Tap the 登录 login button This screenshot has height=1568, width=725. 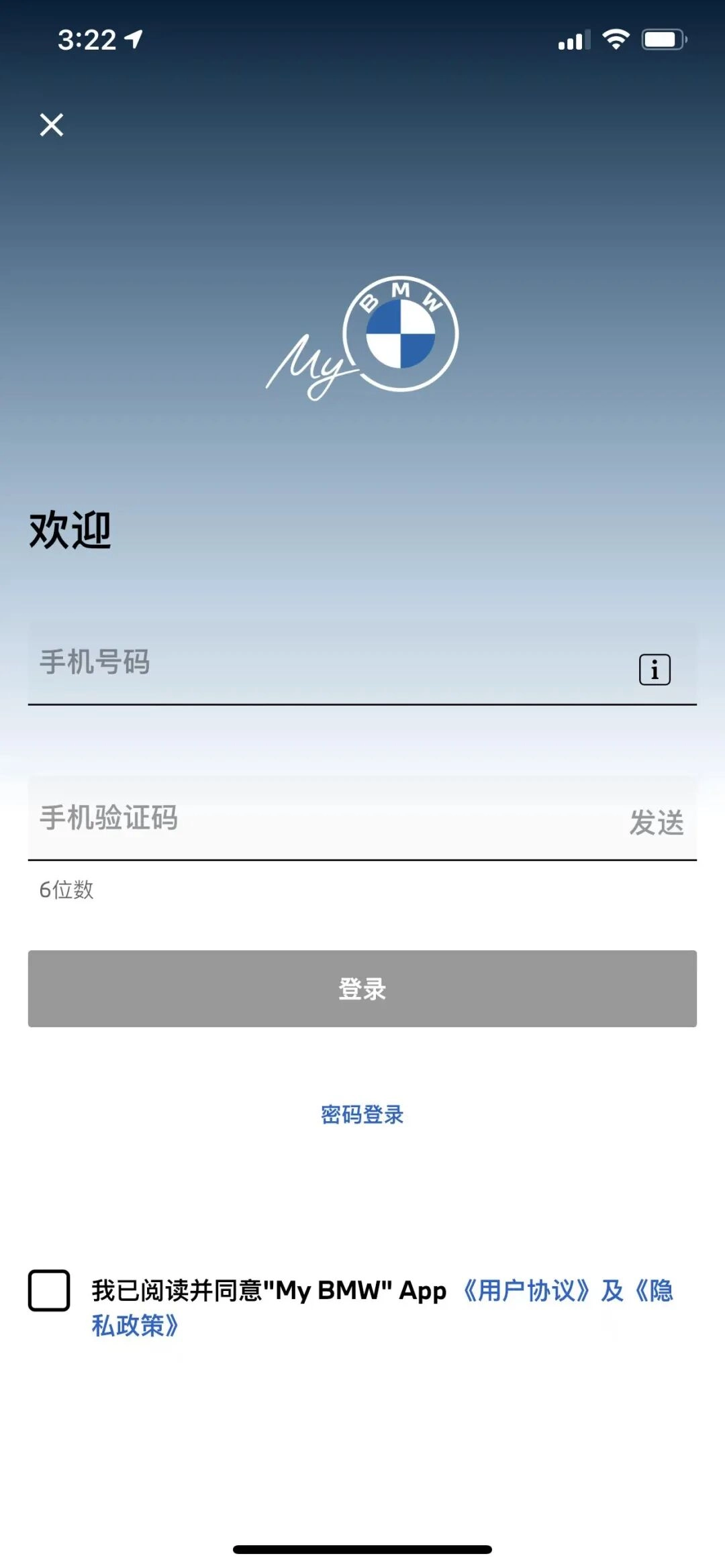point(362,989)
